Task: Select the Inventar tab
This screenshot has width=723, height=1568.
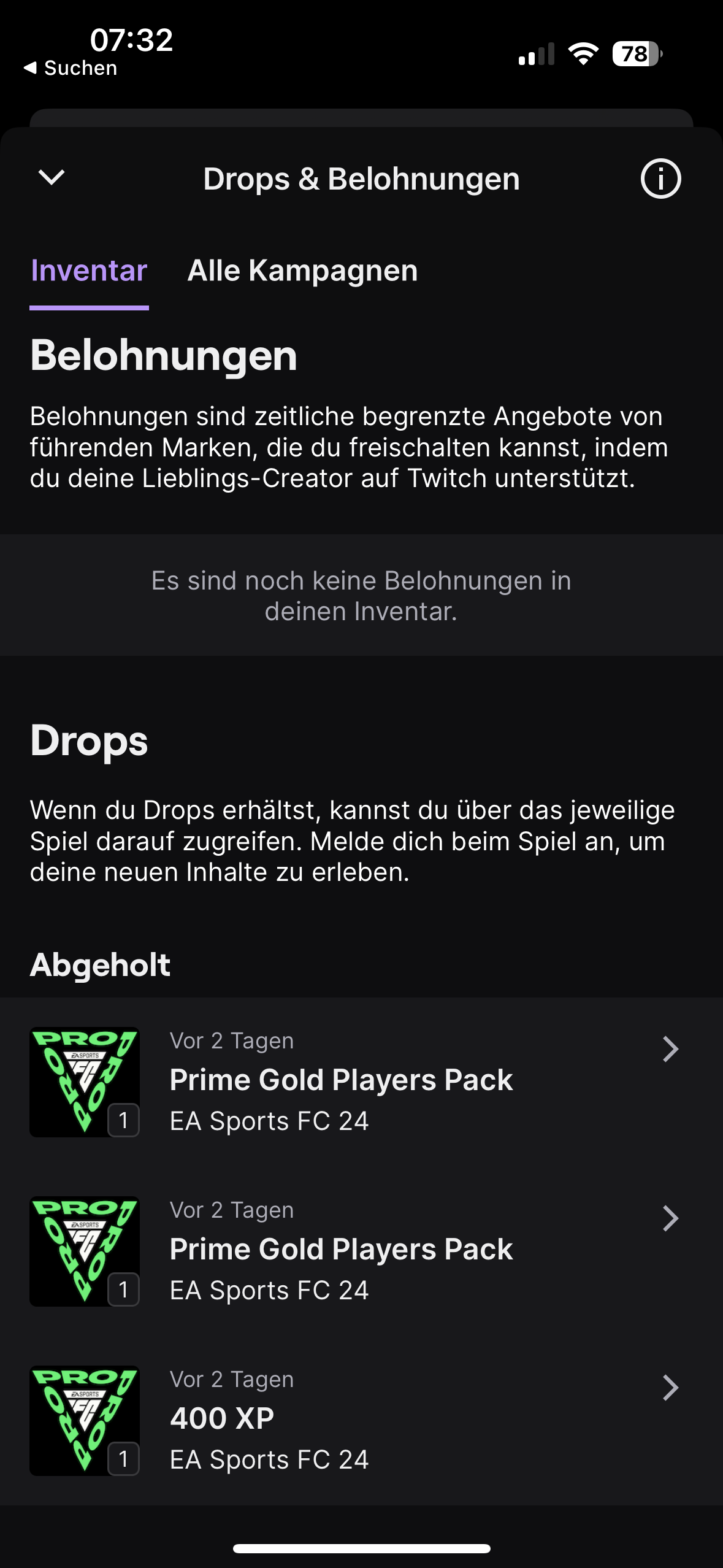Action: (x=89, y=271)
